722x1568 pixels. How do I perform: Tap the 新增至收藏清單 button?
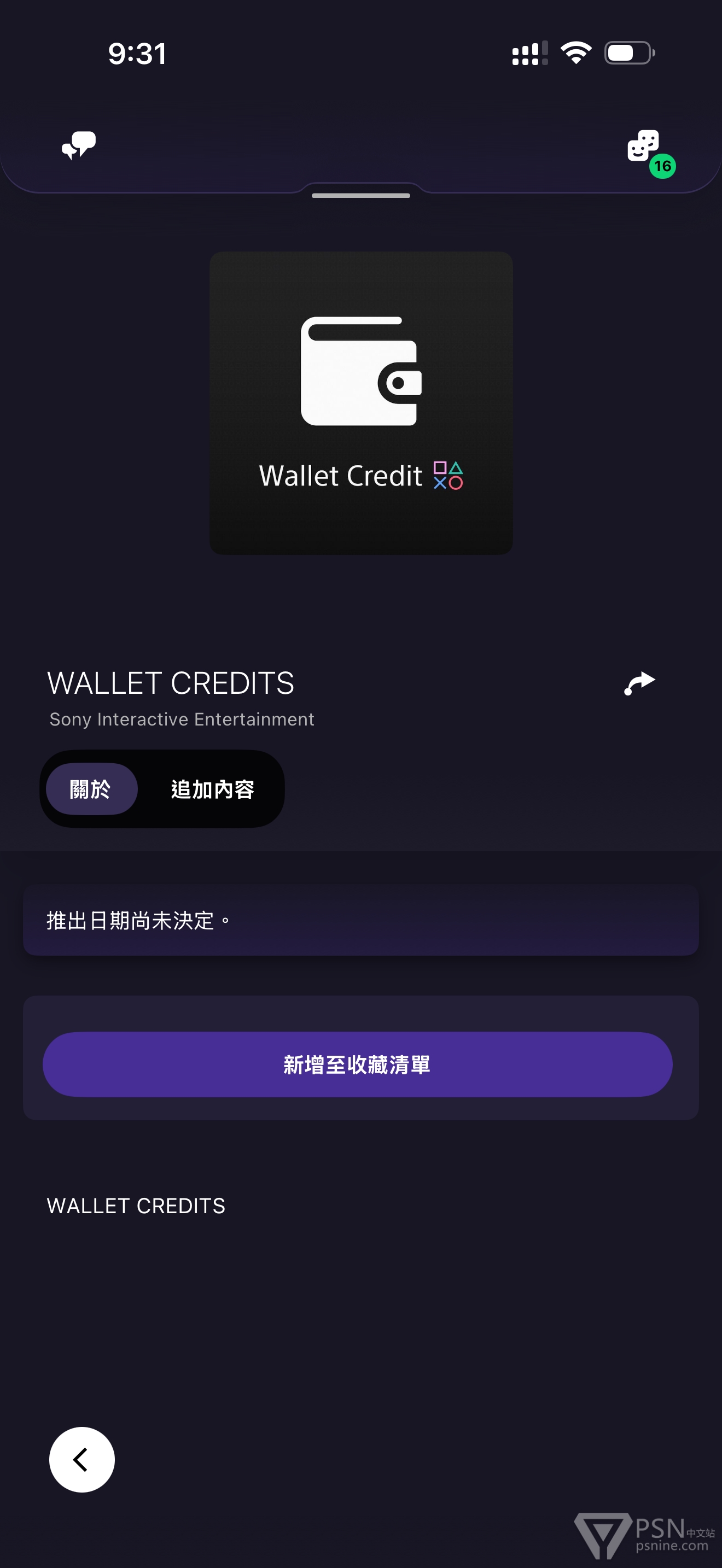coord(357,1064)
